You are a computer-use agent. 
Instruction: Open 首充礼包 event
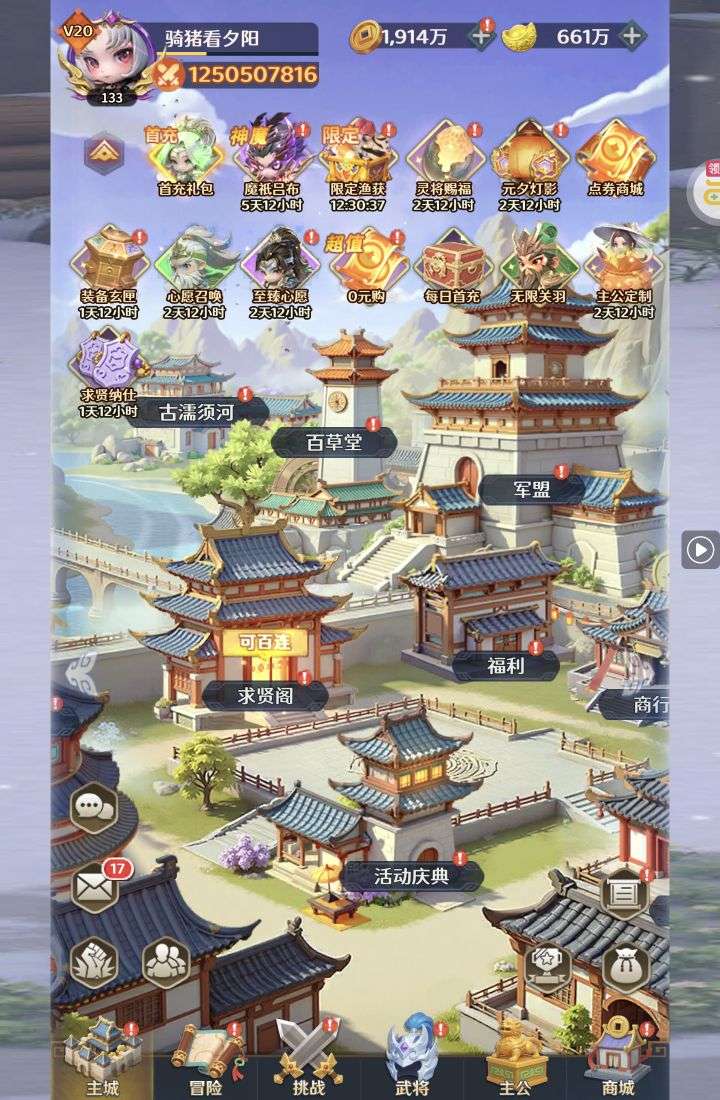tap(185, 158)
